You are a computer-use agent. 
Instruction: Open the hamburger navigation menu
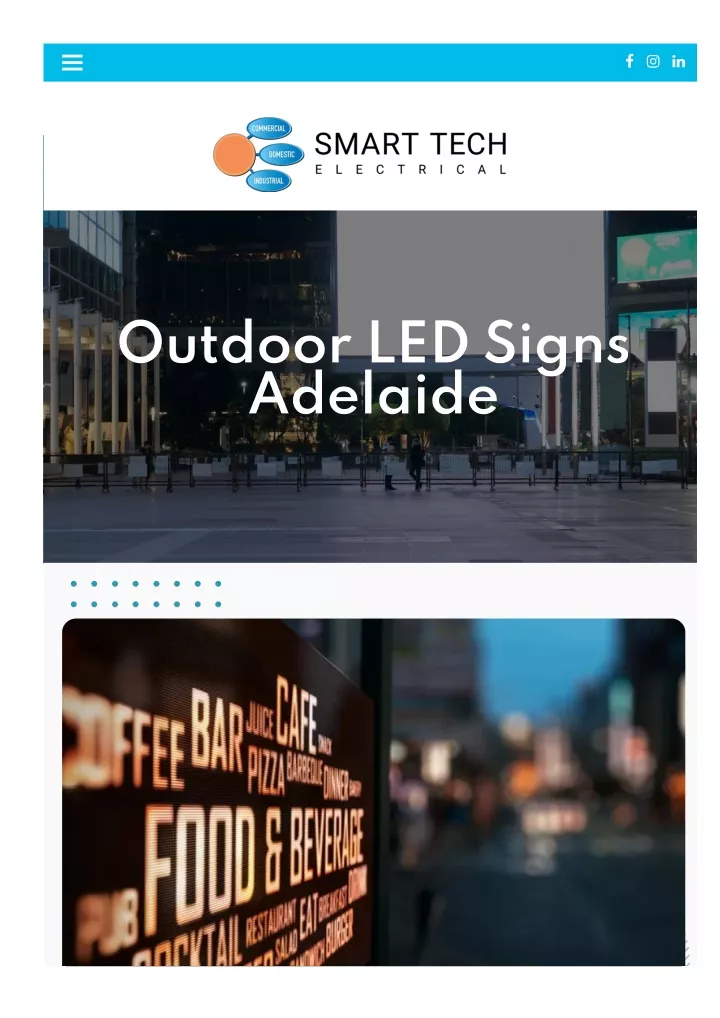pos(72,62)
